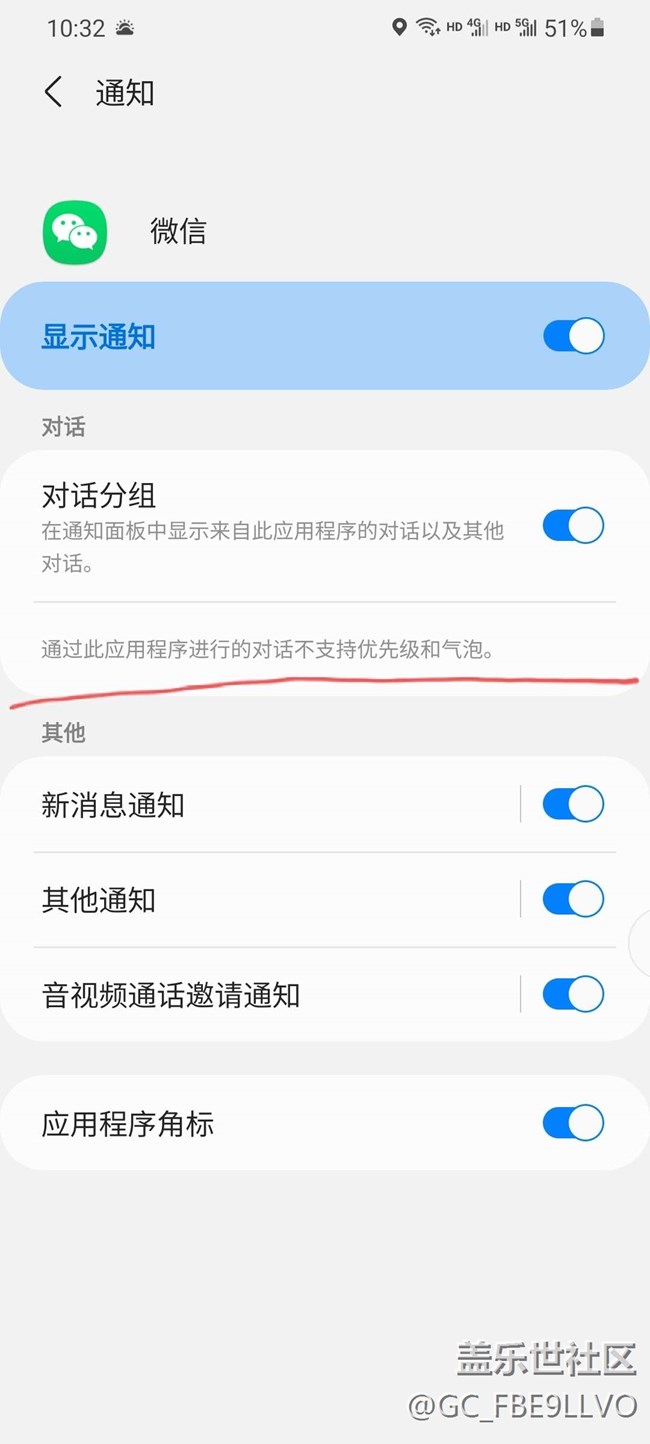Disable the 对话分组 toggle
650x1444 pixels.
click(573, 525)
